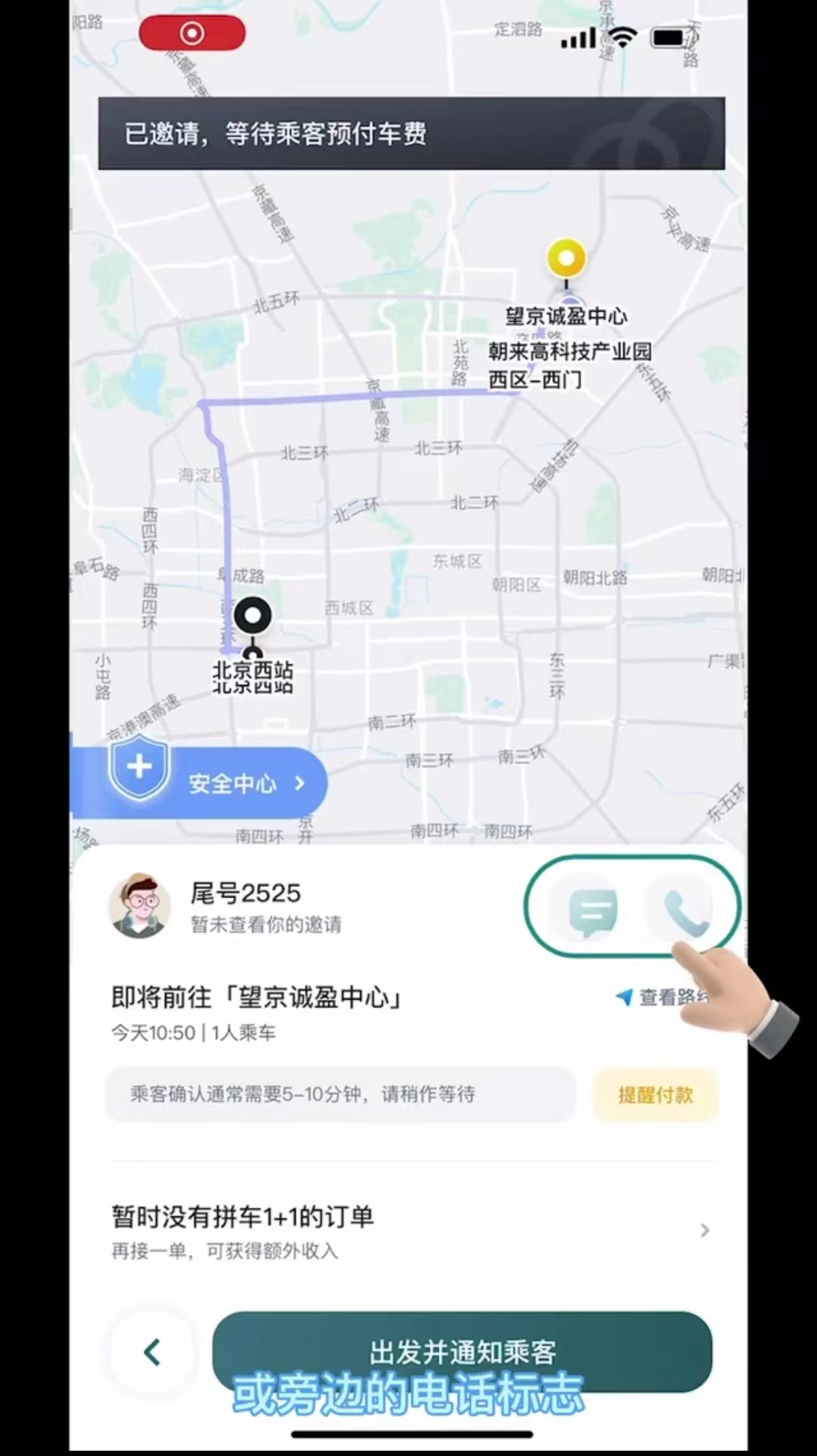
Task: Tap 出发并通知乘客 to depart
Action: [x=462, y=1352]
